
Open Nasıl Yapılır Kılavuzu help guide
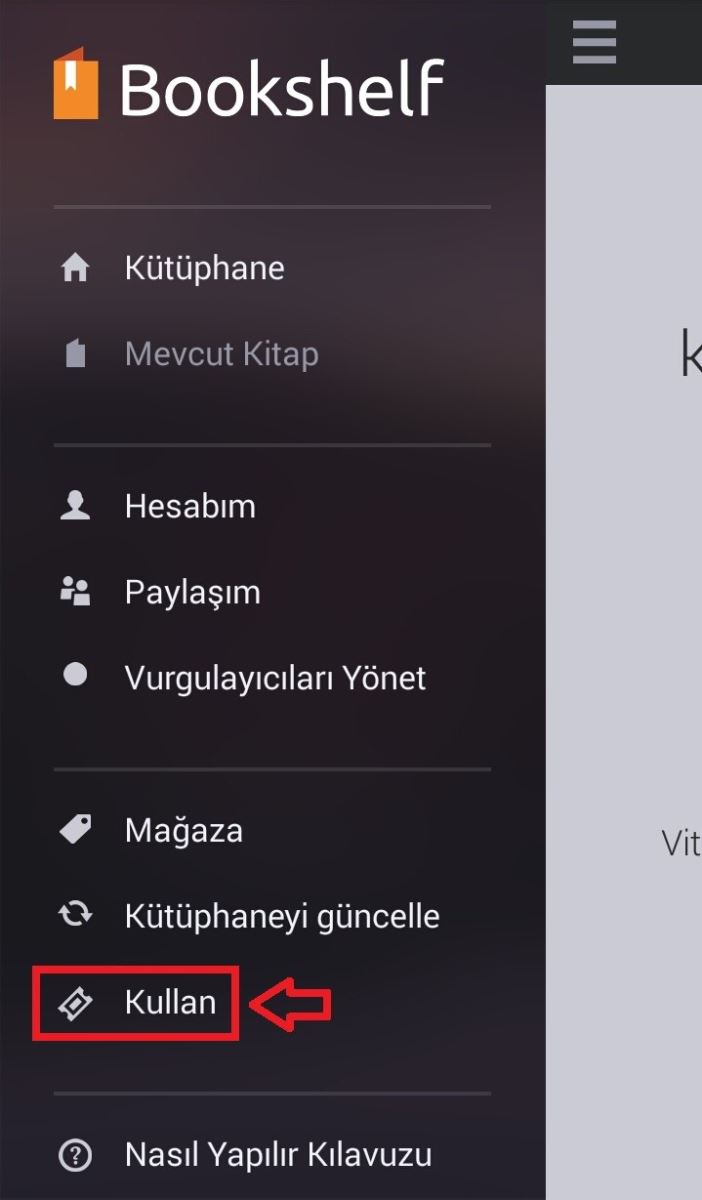pyautogui.click(x=278, y=1156)
